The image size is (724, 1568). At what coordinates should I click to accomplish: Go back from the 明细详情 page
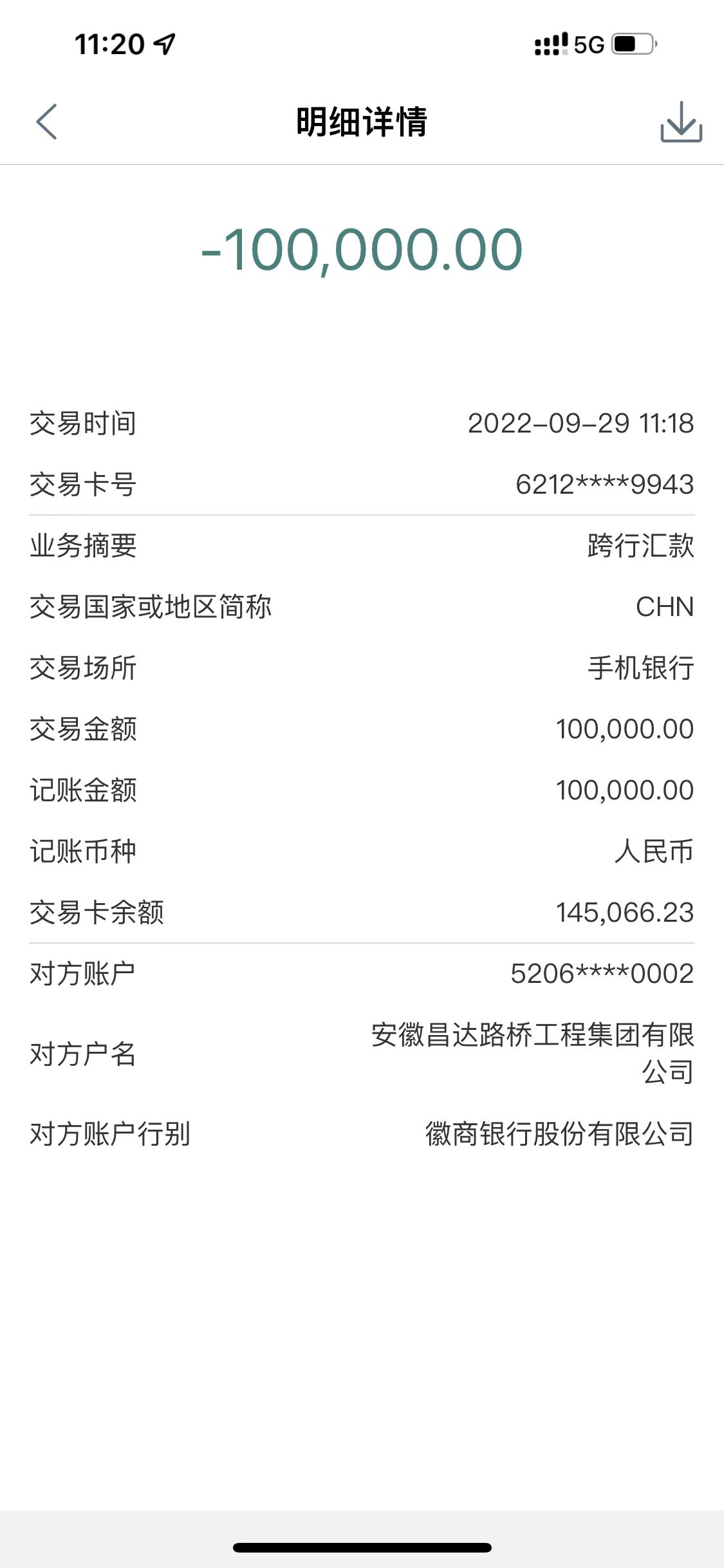pyautogui.click(x=46, y=122)
